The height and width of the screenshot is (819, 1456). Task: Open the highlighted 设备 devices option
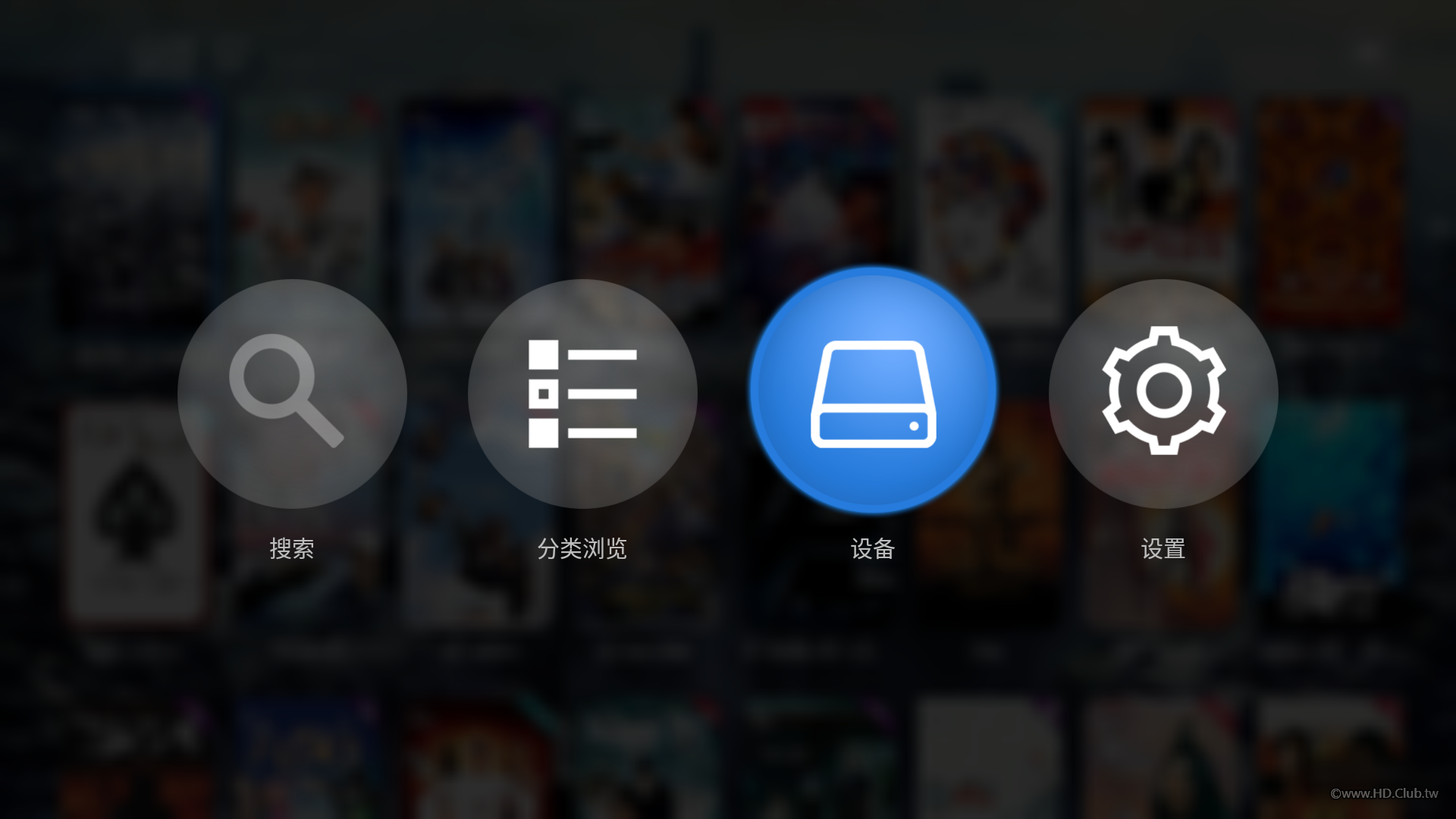(873, 391)
